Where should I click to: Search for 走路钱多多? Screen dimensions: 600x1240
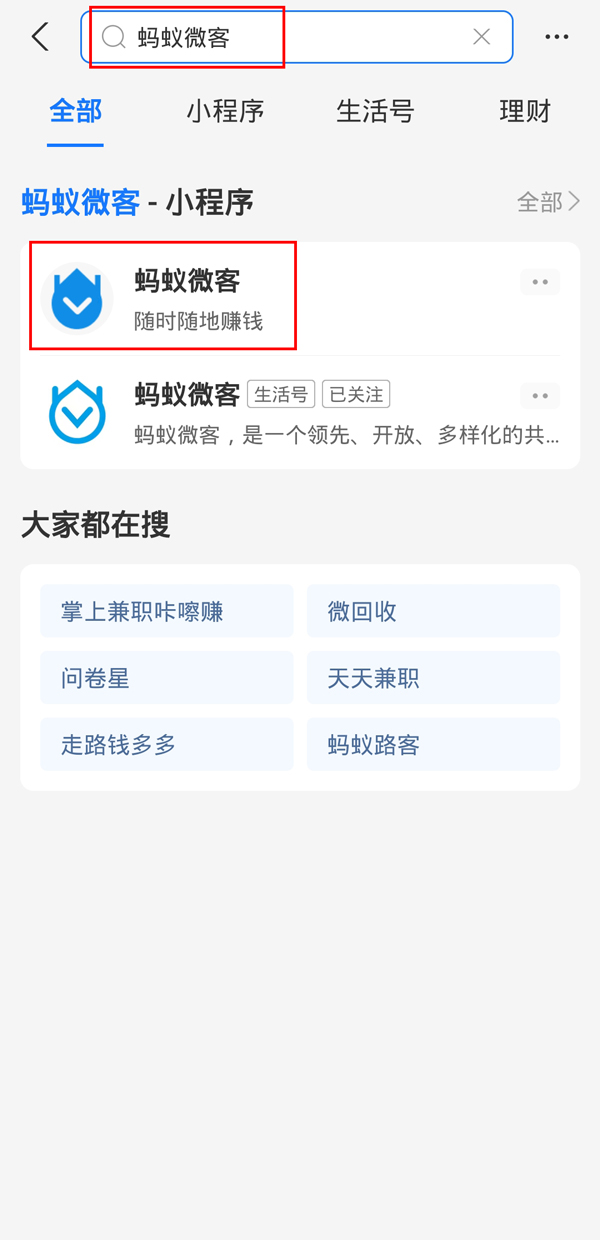[167, 744]
